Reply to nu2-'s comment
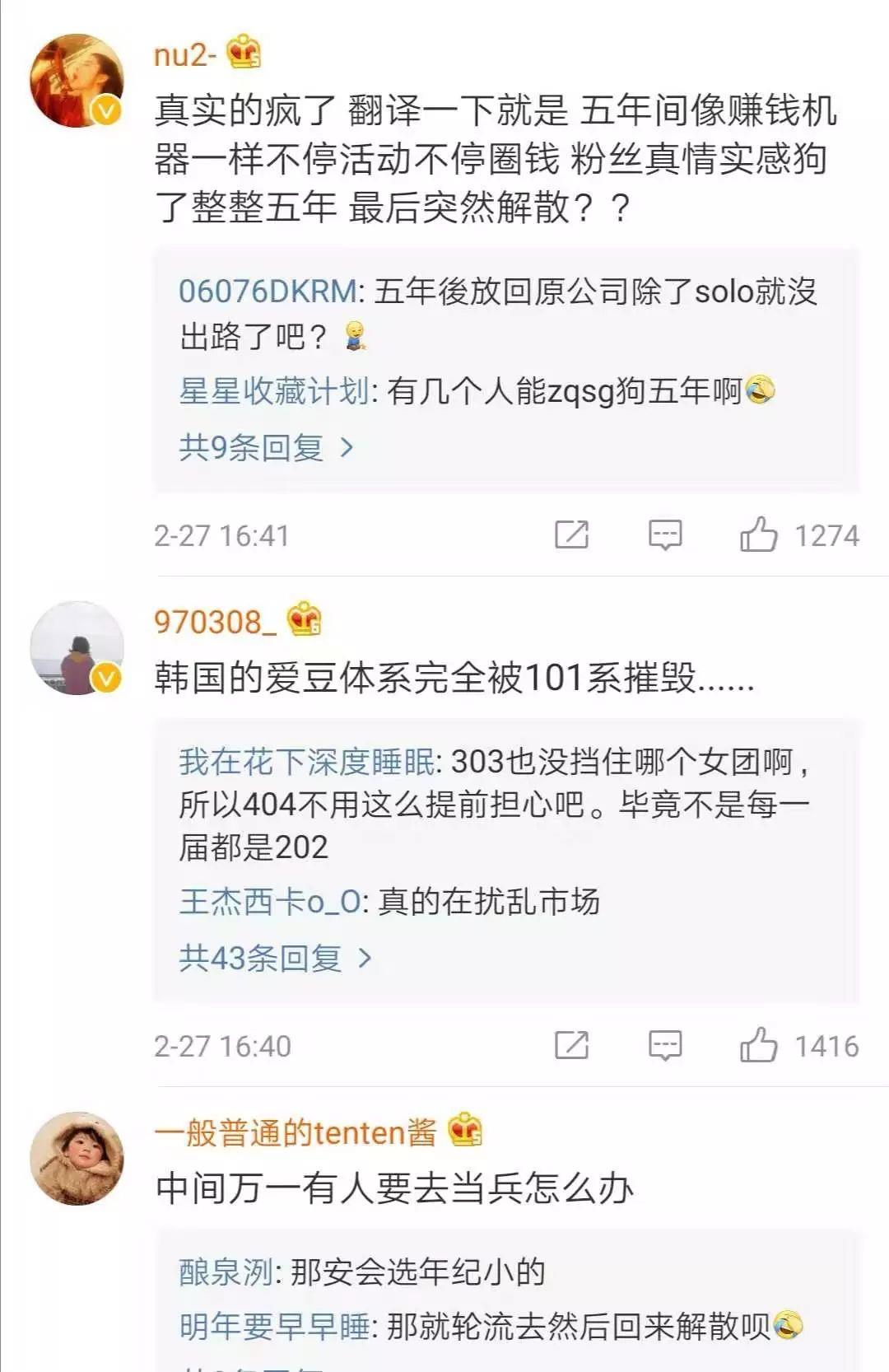 [x=664, y=534]
